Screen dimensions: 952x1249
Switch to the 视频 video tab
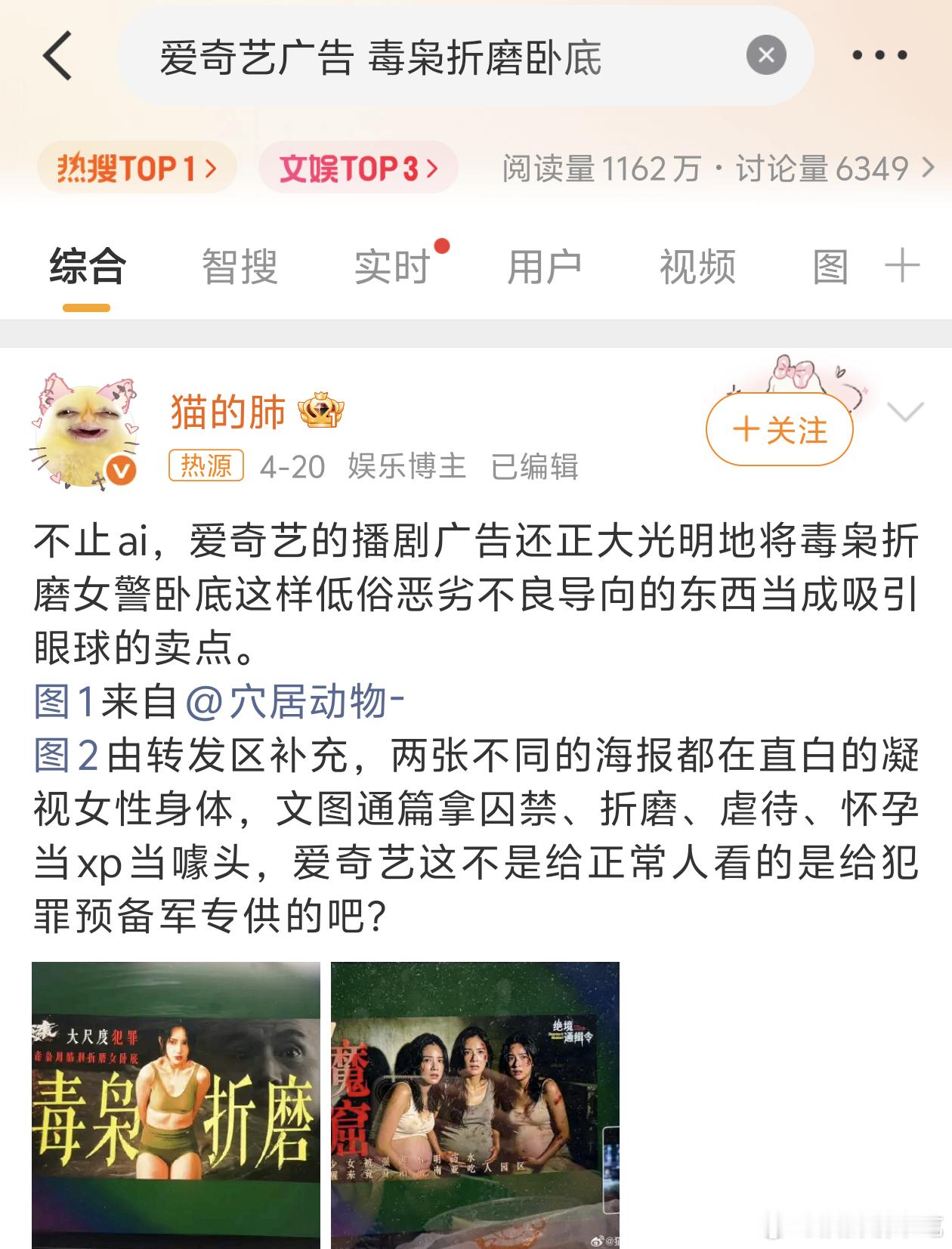pos(697,266)
